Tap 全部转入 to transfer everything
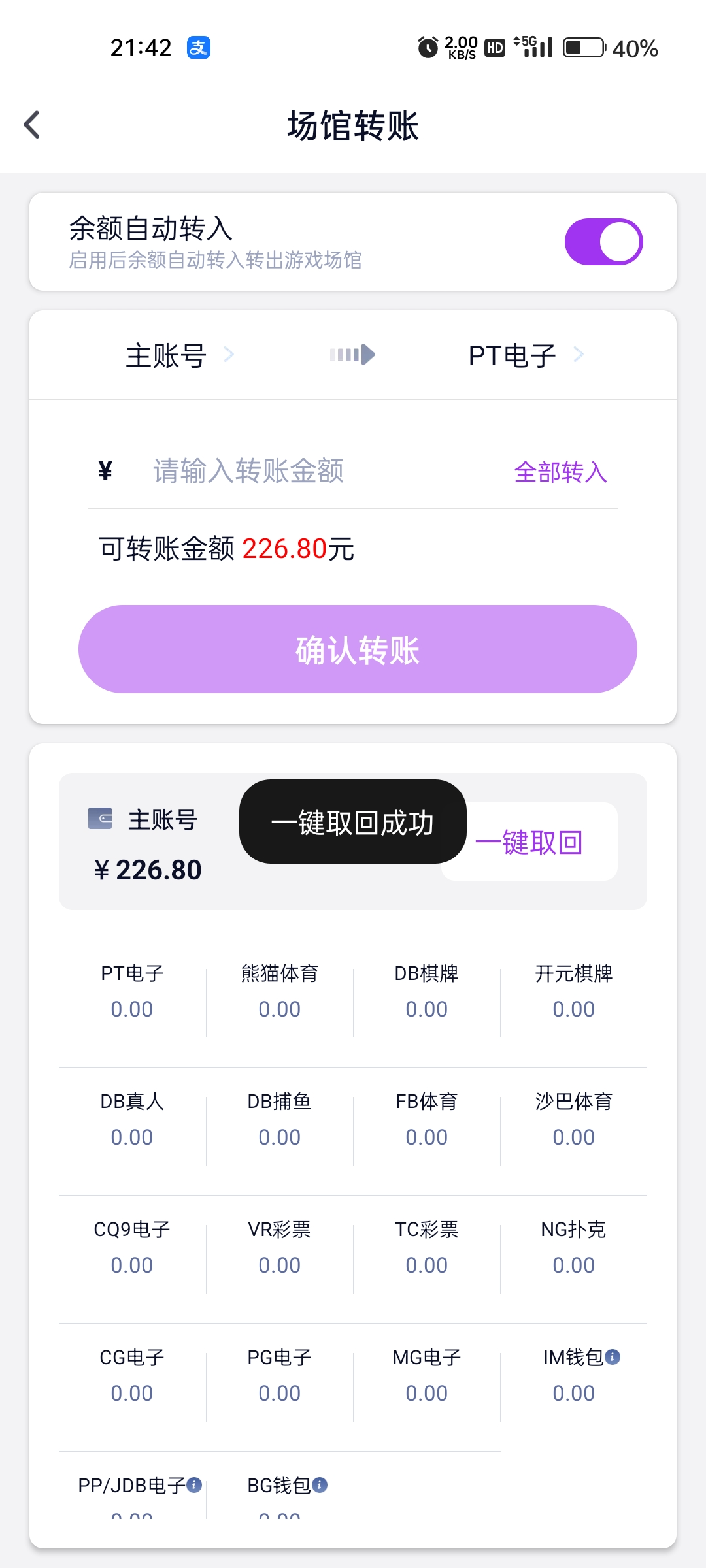The height and width of the screenshot is (1568, 706). pyautogui.click(x=560, y=472)
